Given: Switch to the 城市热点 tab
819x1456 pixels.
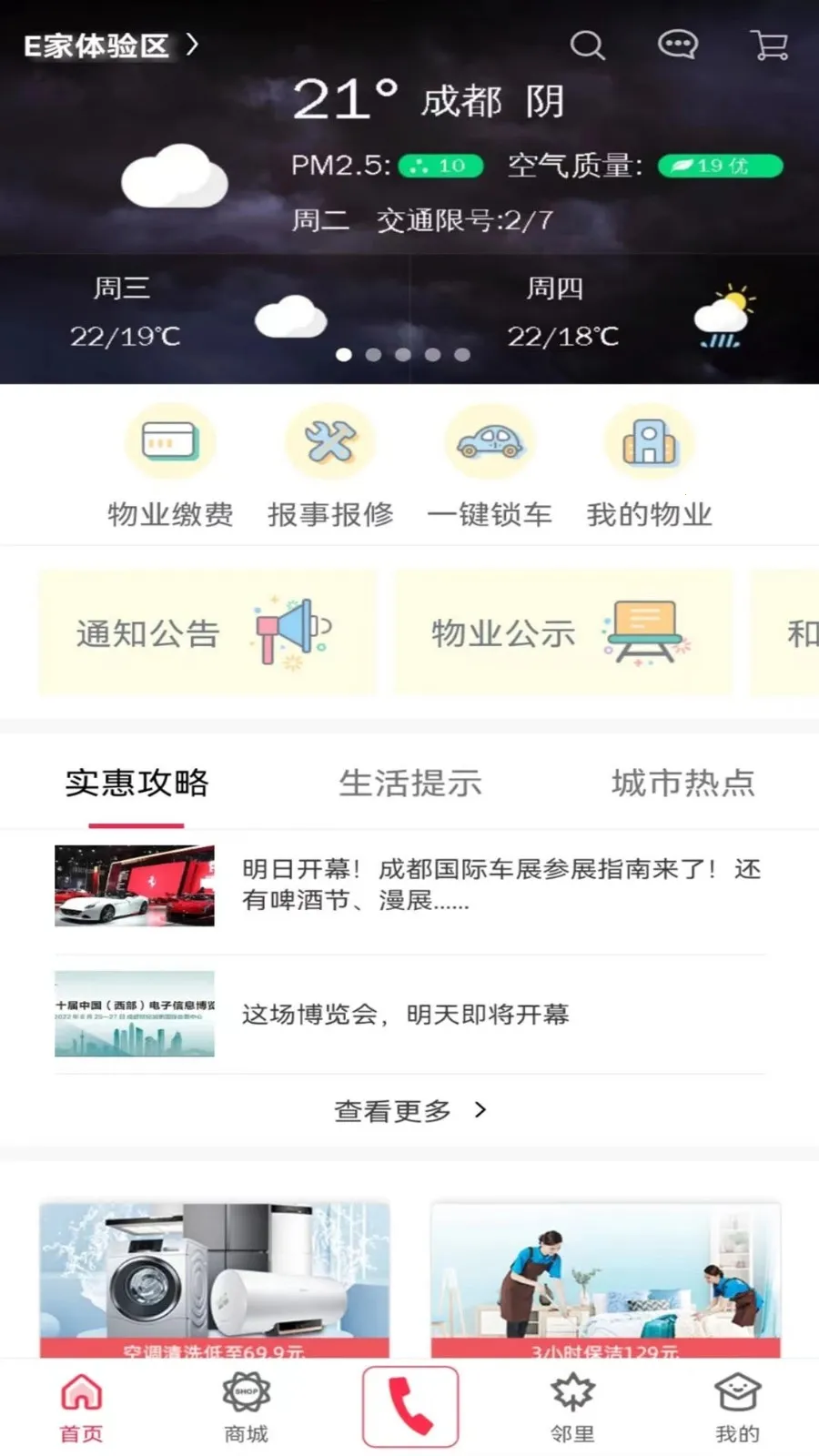Looking at the screenshot, I should click(681, 784).
